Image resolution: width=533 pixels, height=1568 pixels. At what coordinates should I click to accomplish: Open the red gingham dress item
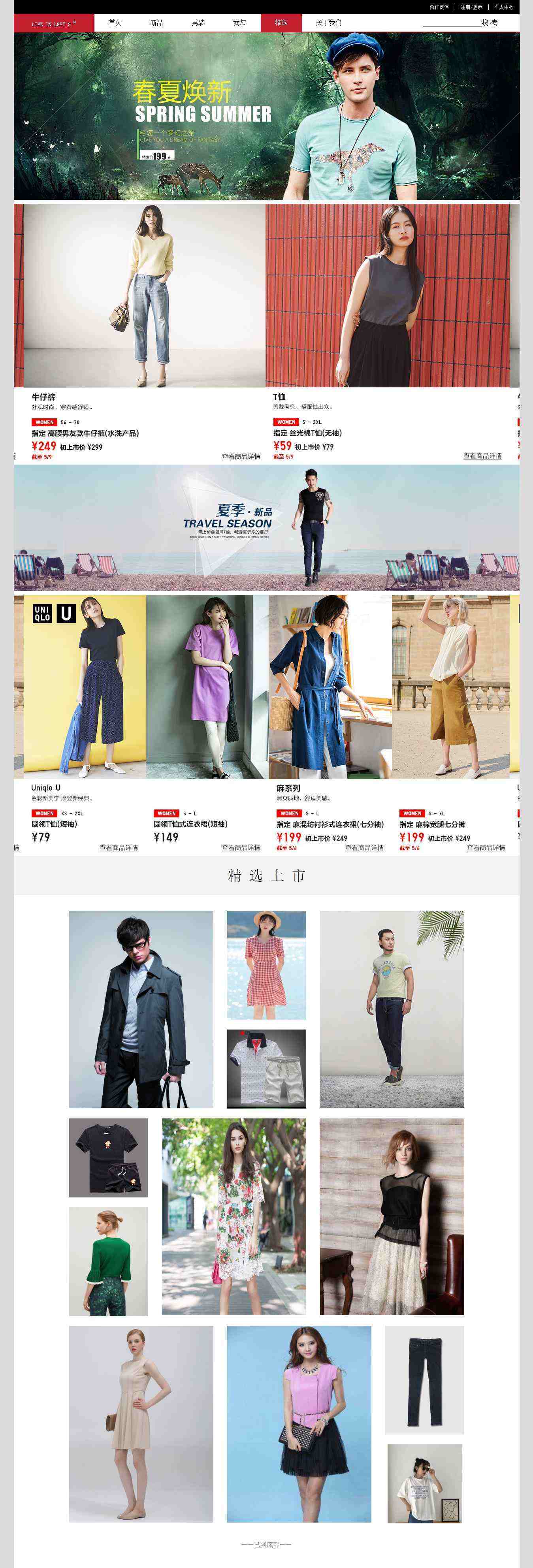(x=266, y=965)
